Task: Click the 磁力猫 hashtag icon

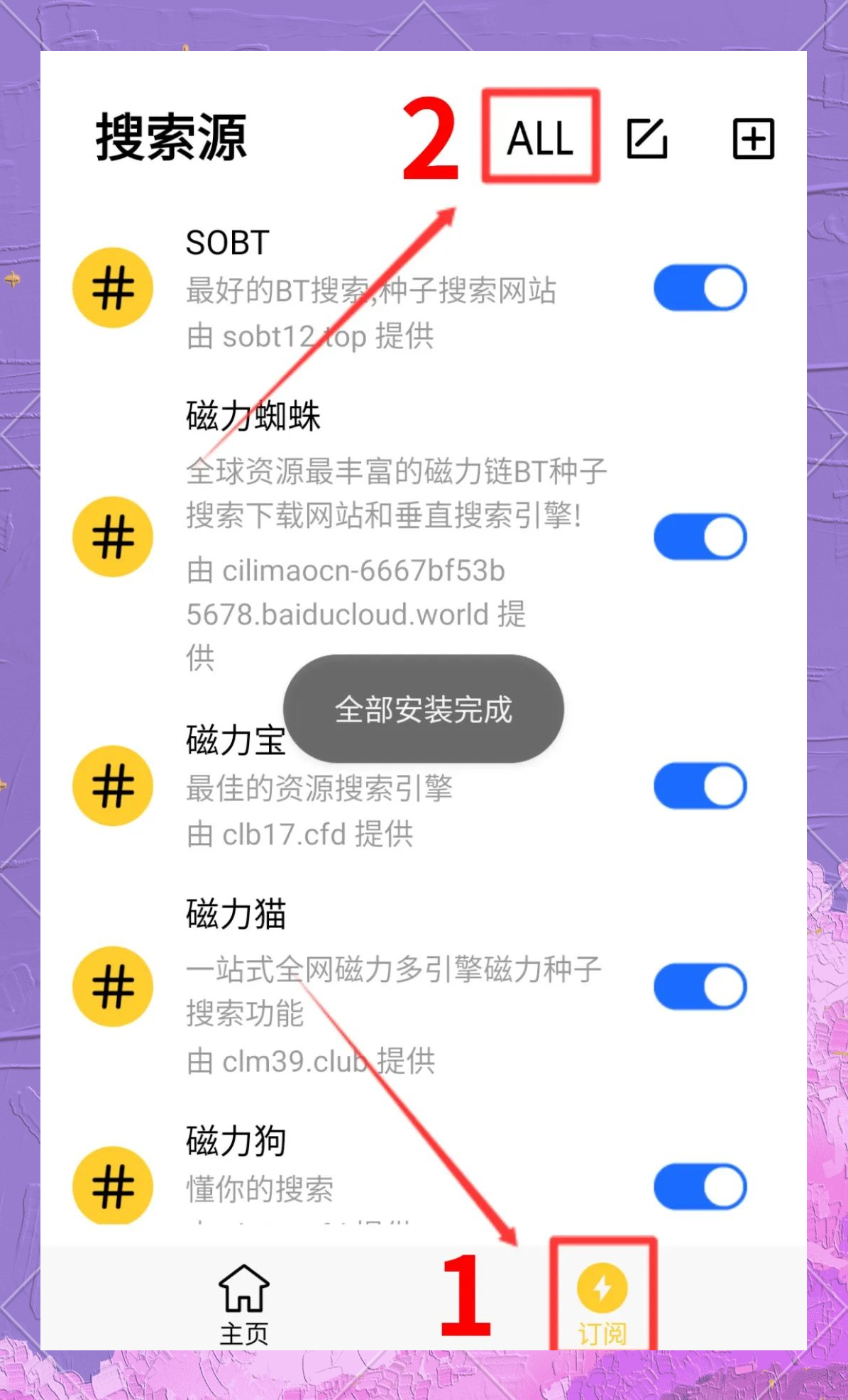Action: (112, 987)
